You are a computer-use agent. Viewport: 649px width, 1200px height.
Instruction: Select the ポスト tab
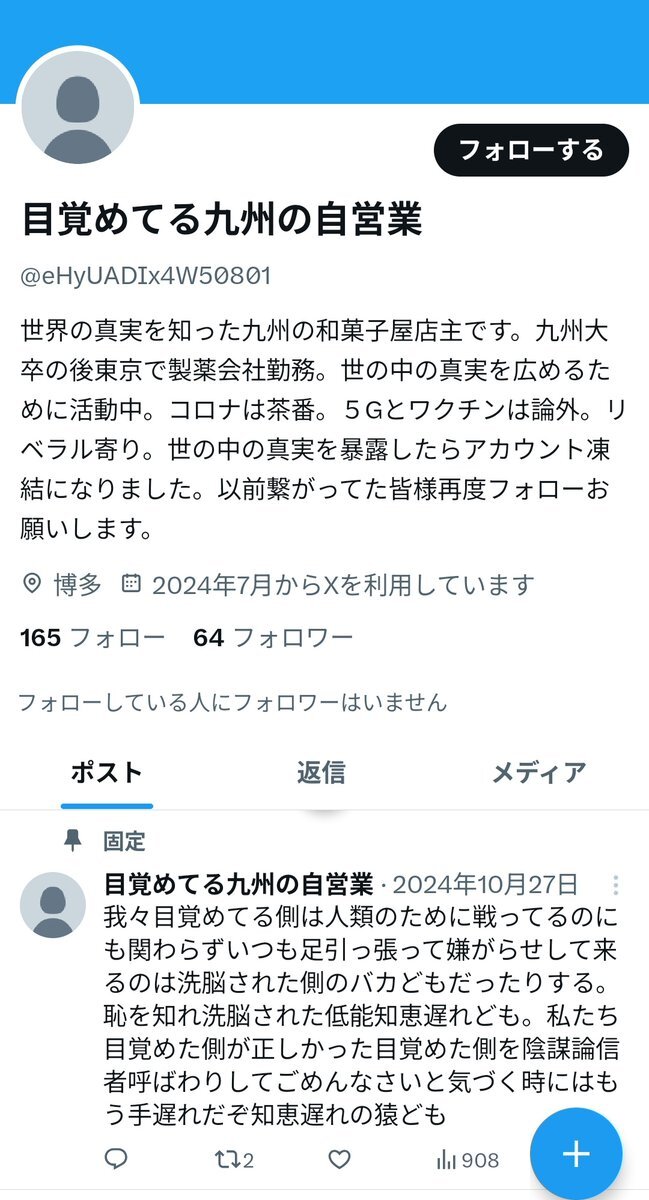click(x=107, y=772)
